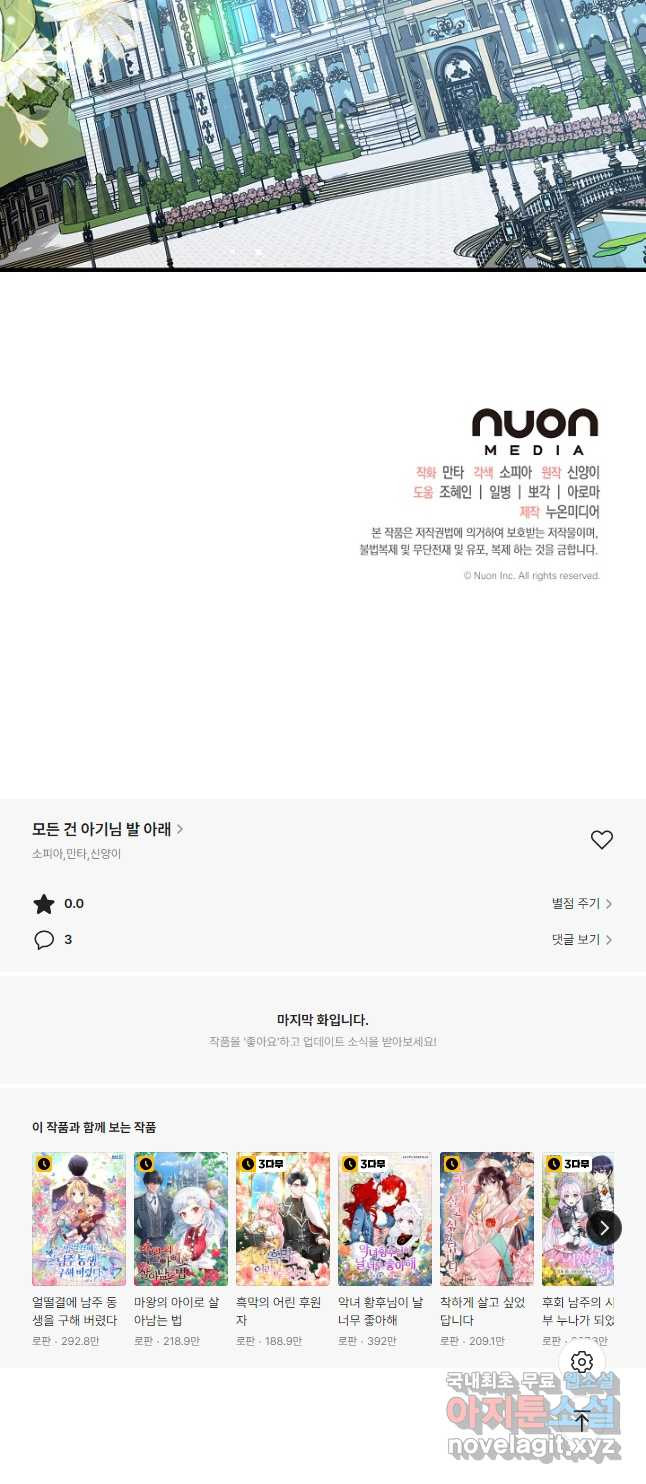Image resolution: width=646 pixels, height=1484 pixels.
Task: Open the series page 모든 건 아기님 발 아래
Action: (x=107, y=829)
